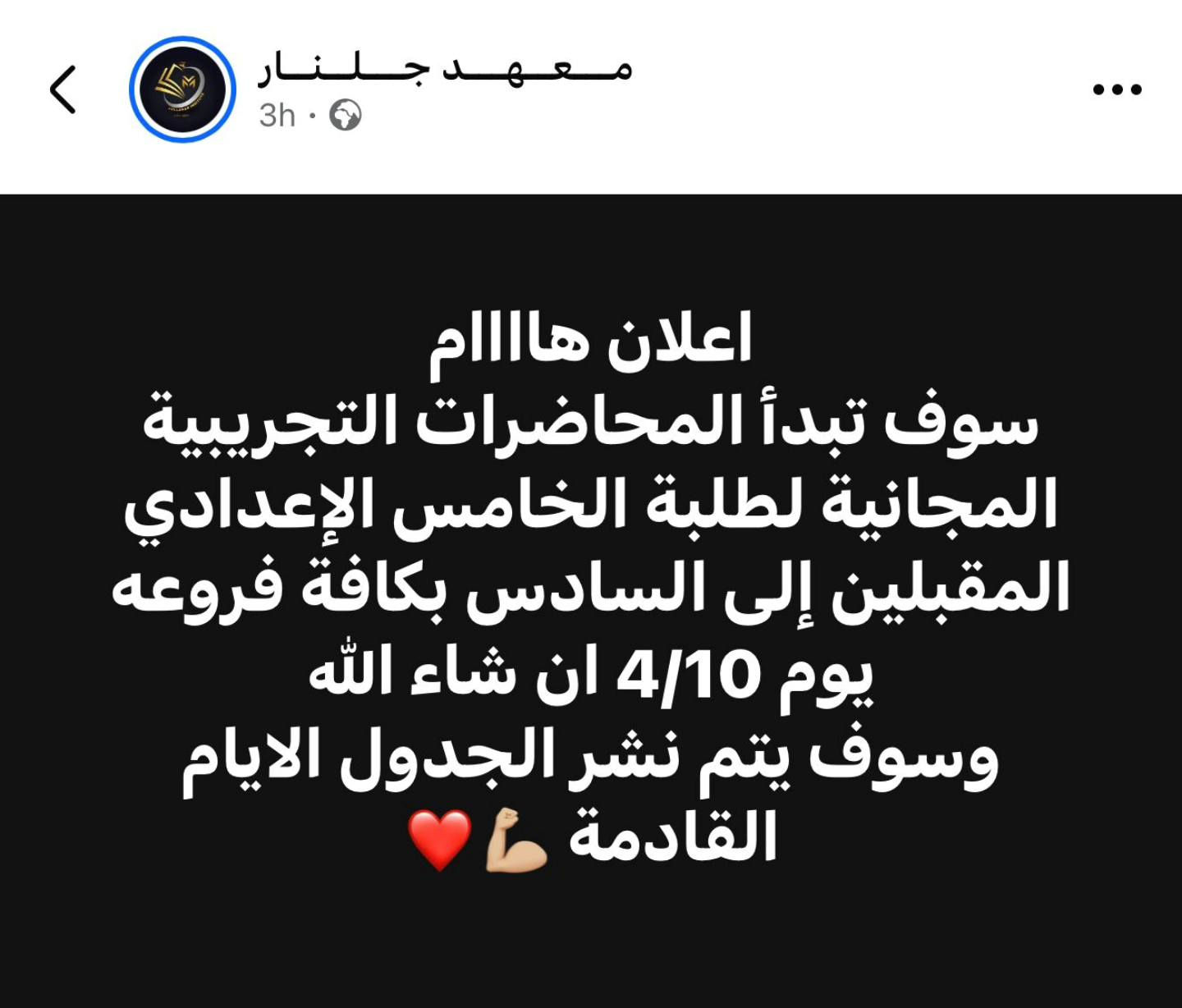Open the black announcement post image

coord(591,599)
